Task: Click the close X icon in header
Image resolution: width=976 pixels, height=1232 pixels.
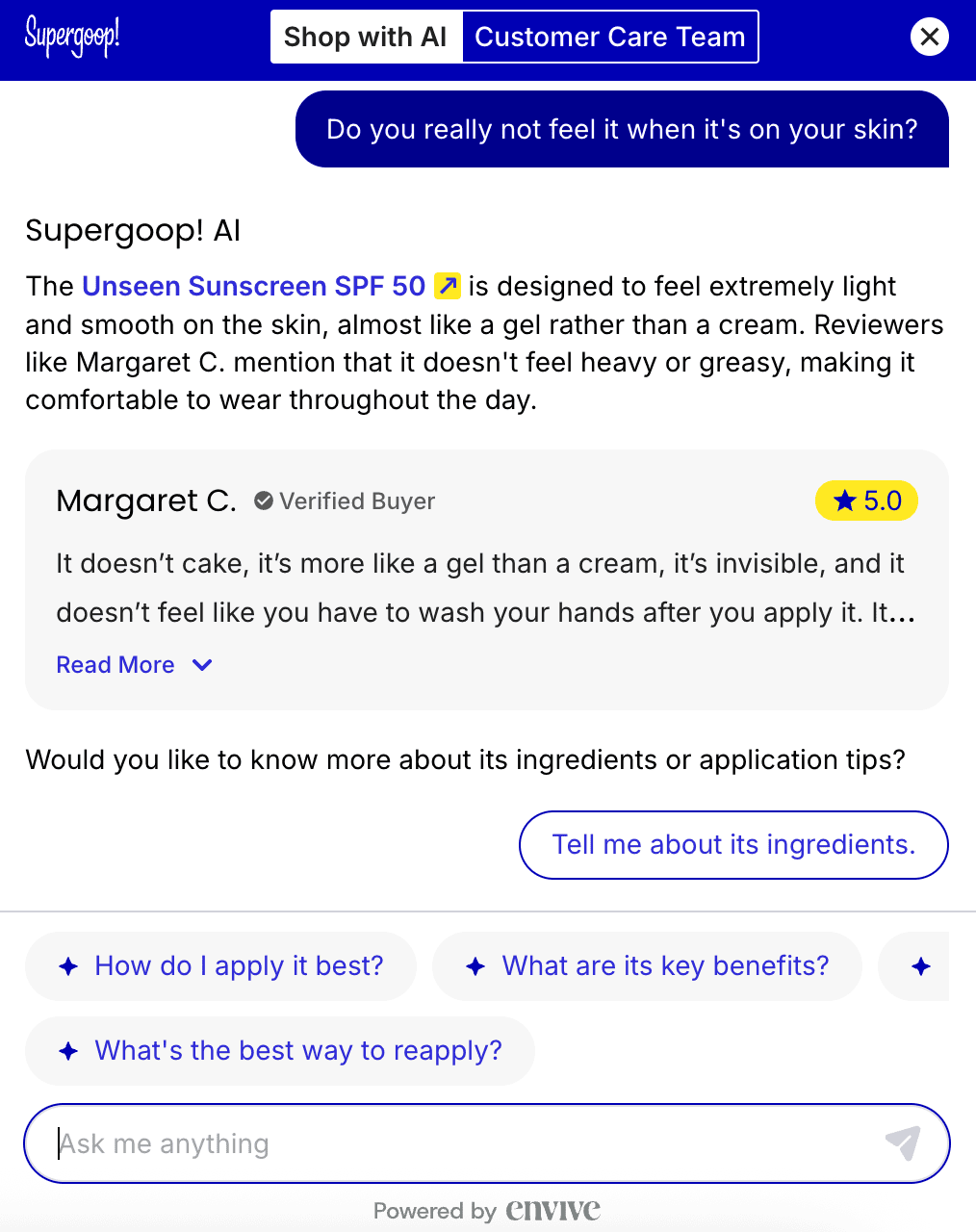Action: click(929, 37)
